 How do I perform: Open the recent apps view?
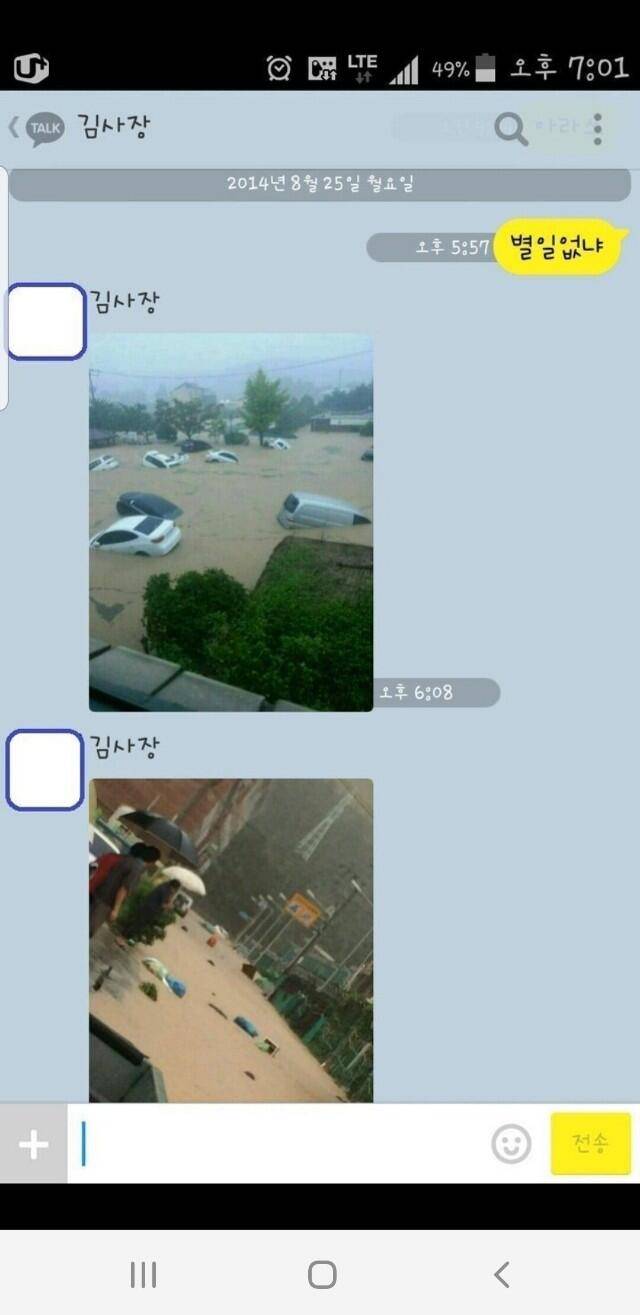tap(143, 1274)
